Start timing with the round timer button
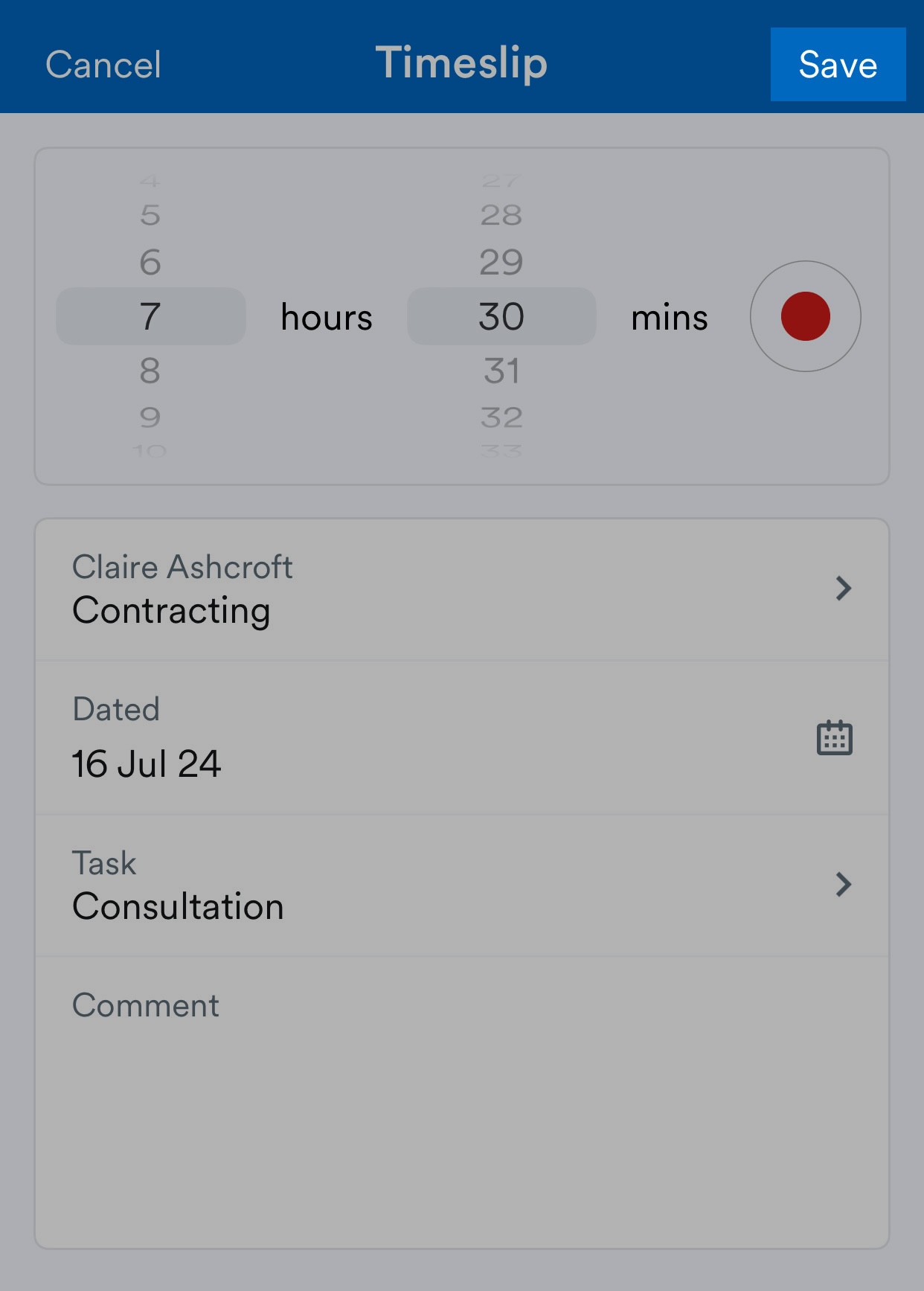 click(x=805, y=316)
